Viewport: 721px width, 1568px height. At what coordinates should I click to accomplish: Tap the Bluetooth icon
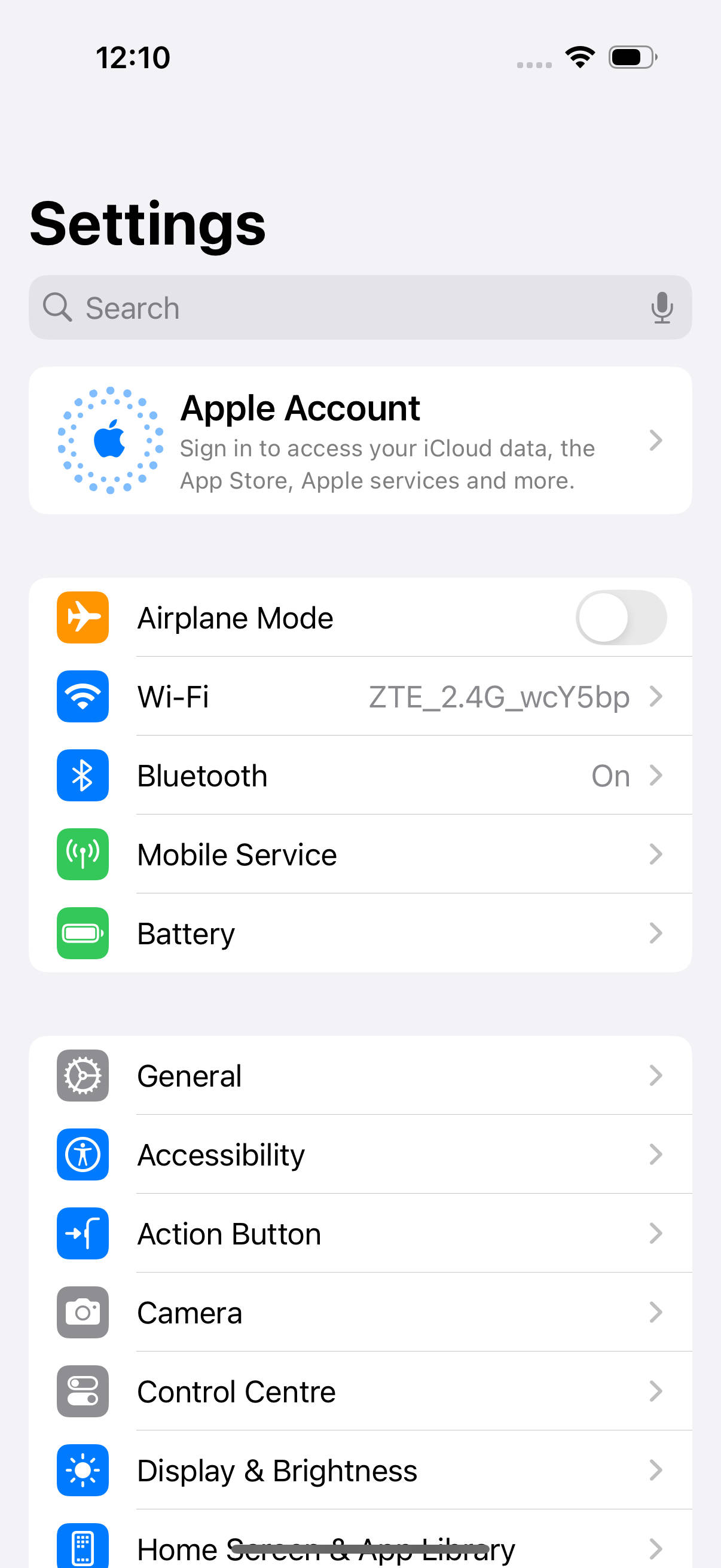click(82, 776)
